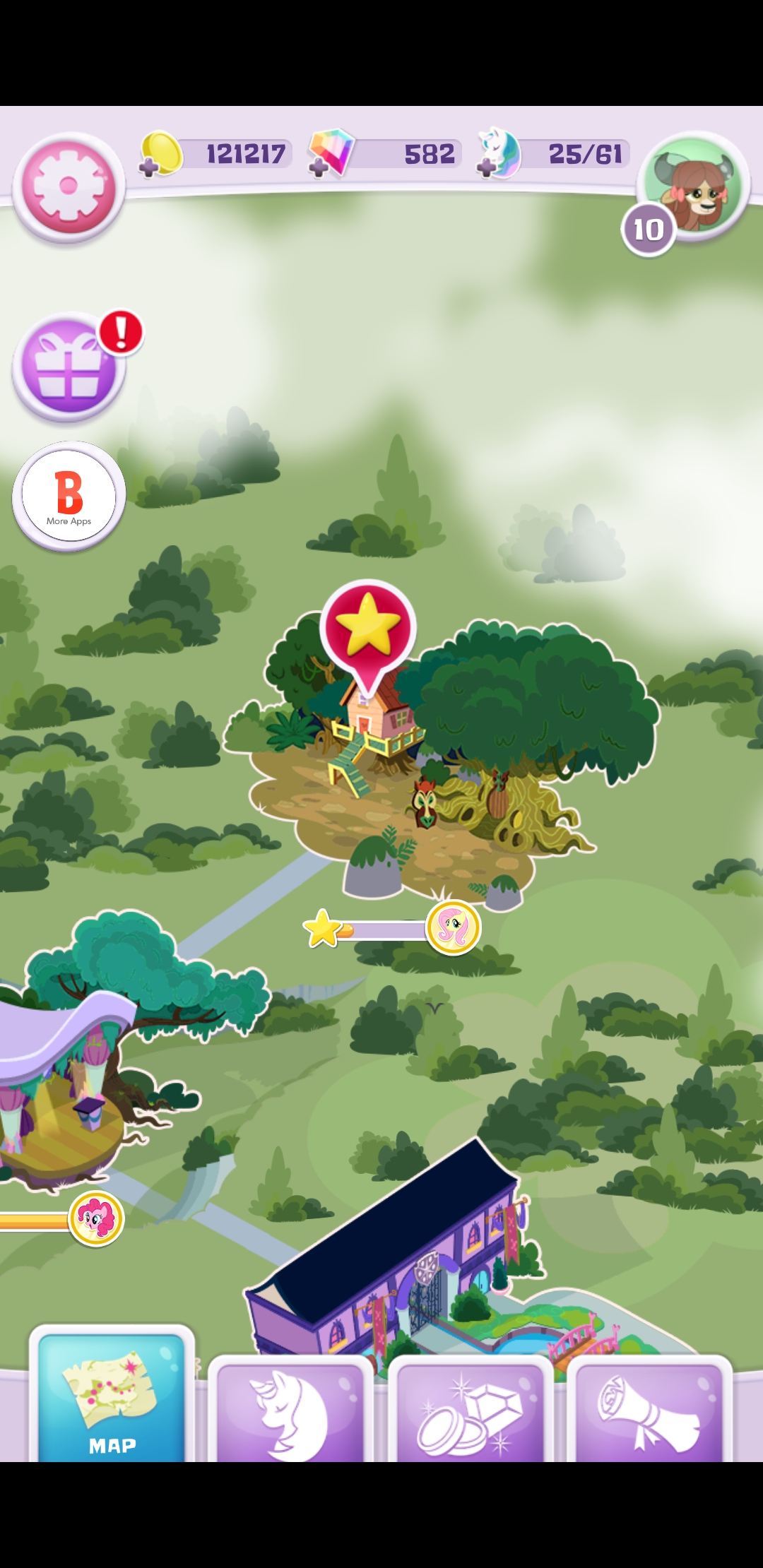Open the More Apps button
Screen dimensions: 763x1568
(x=69, y=497)
